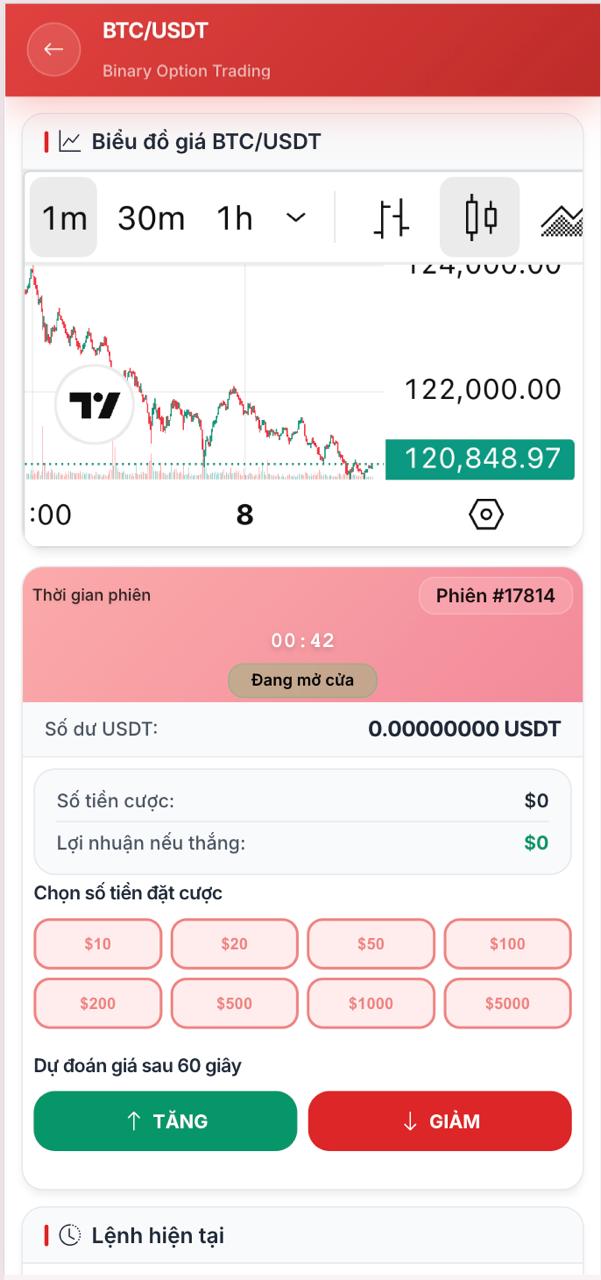Expand the time interval dropdown chevron
This screenshot has width=601, height=1280.
[296, 217]
